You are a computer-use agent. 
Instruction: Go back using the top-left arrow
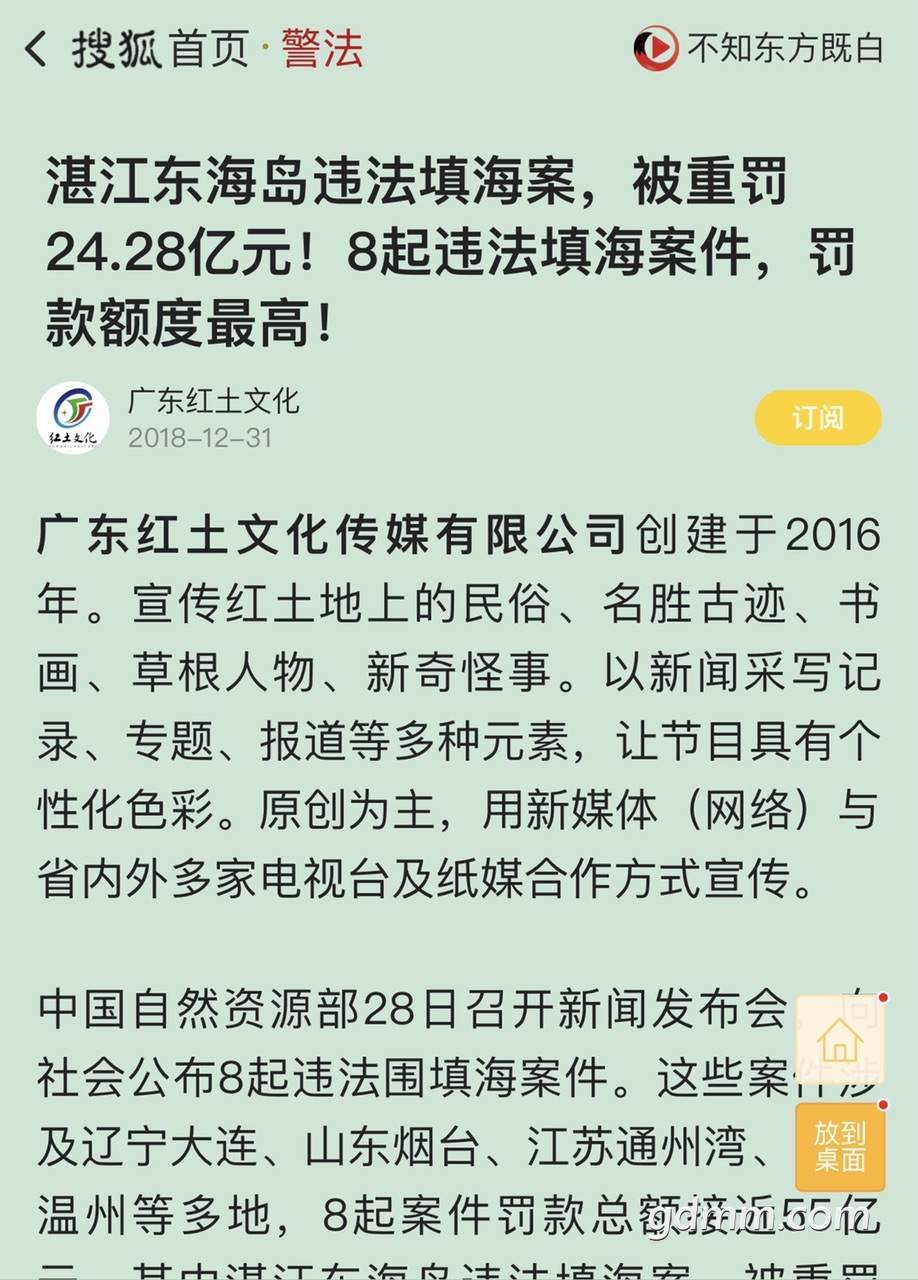pyautogui.click(x=36, y=49)
